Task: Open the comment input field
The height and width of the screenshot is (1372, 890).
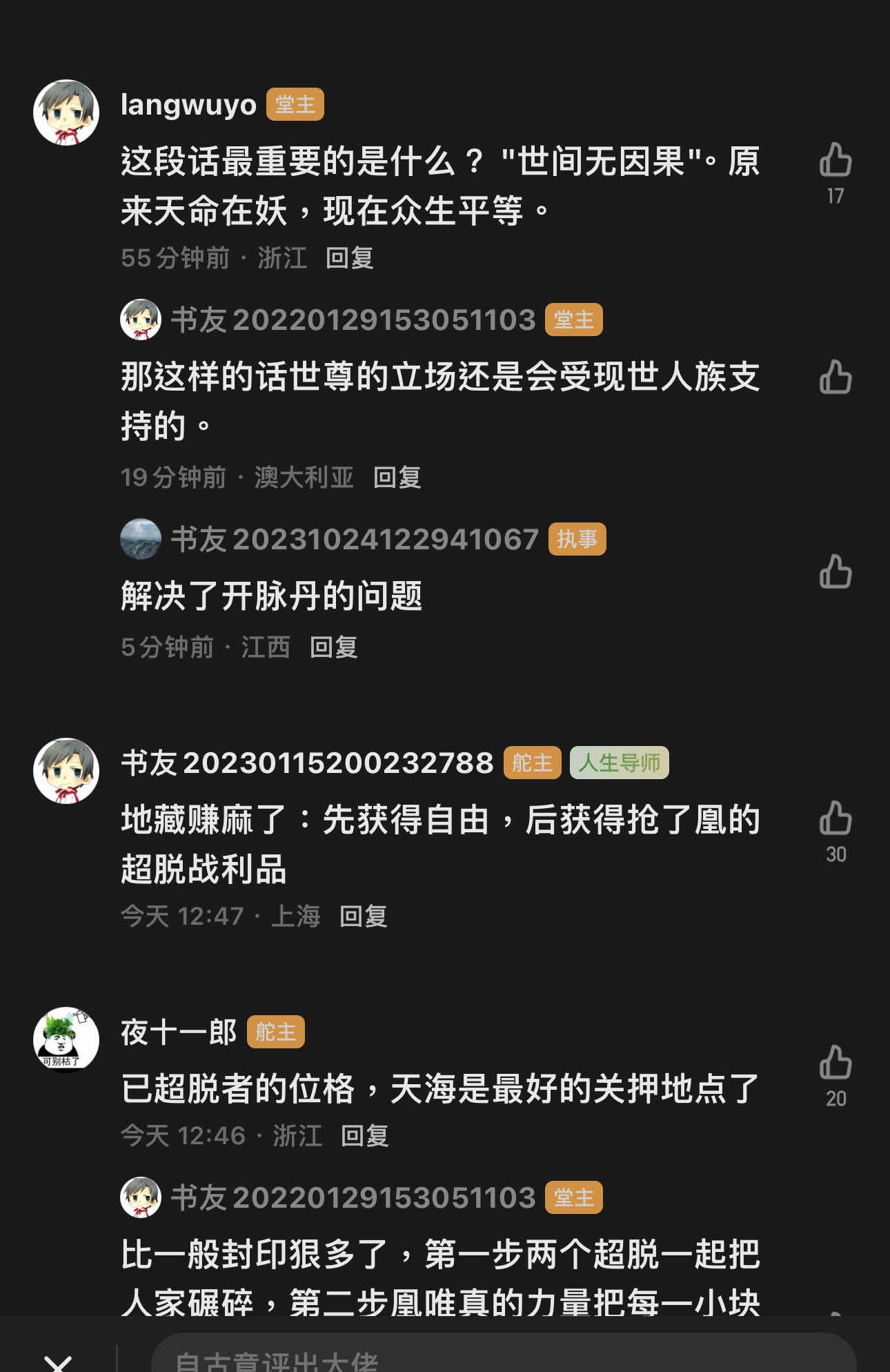Action: click(x=504, y=1357)
